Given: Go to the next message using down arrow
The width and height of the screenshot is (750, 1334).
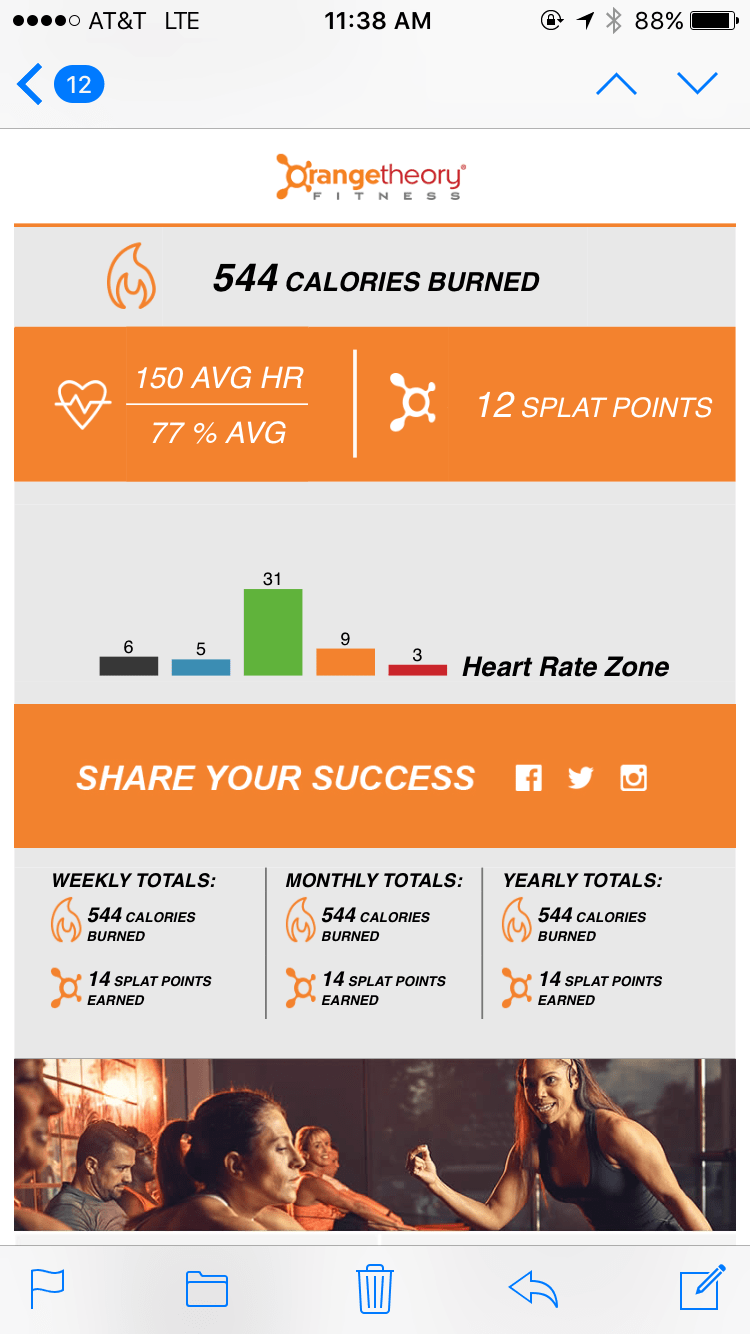Looking at the screenshot, I should click(697, 84).
